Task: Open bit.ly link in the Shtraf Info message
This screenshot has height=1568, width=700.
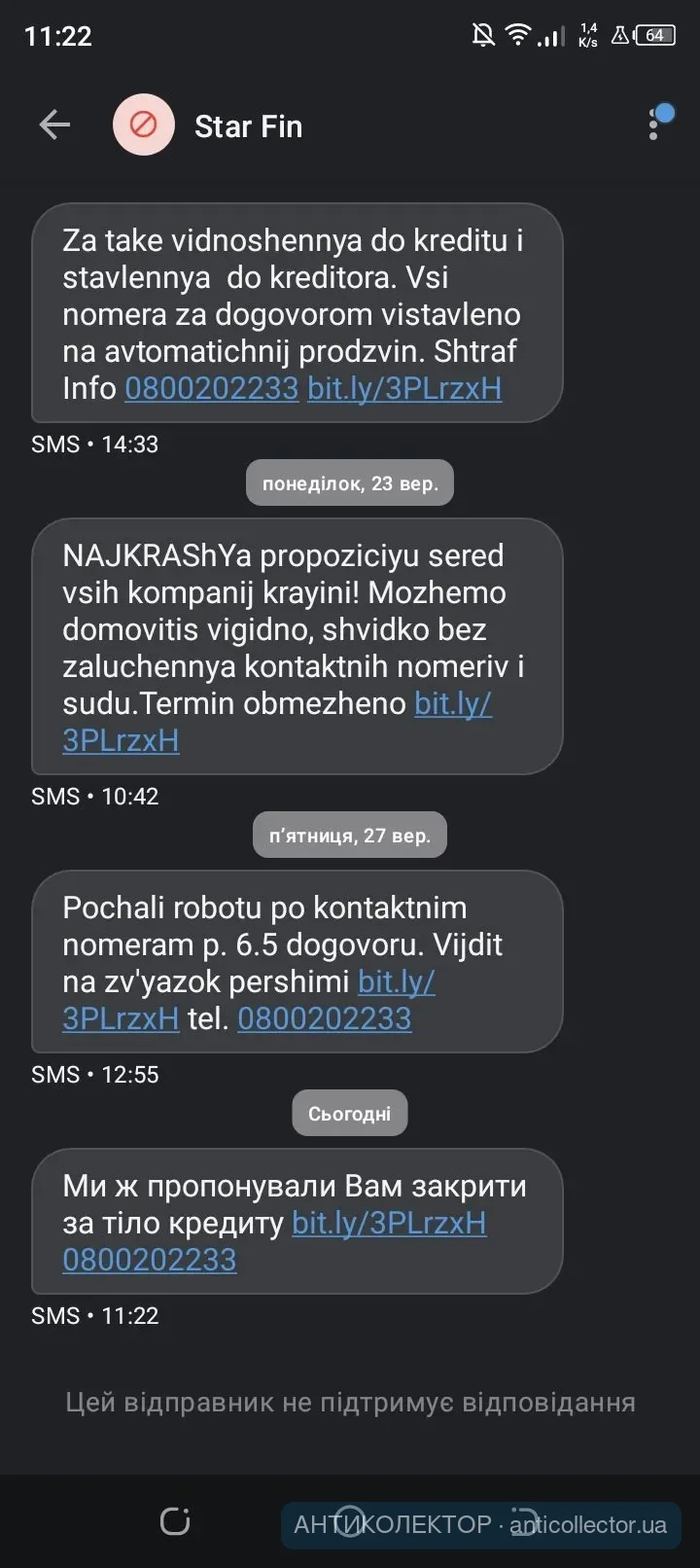Action: [x=404, y=388]
